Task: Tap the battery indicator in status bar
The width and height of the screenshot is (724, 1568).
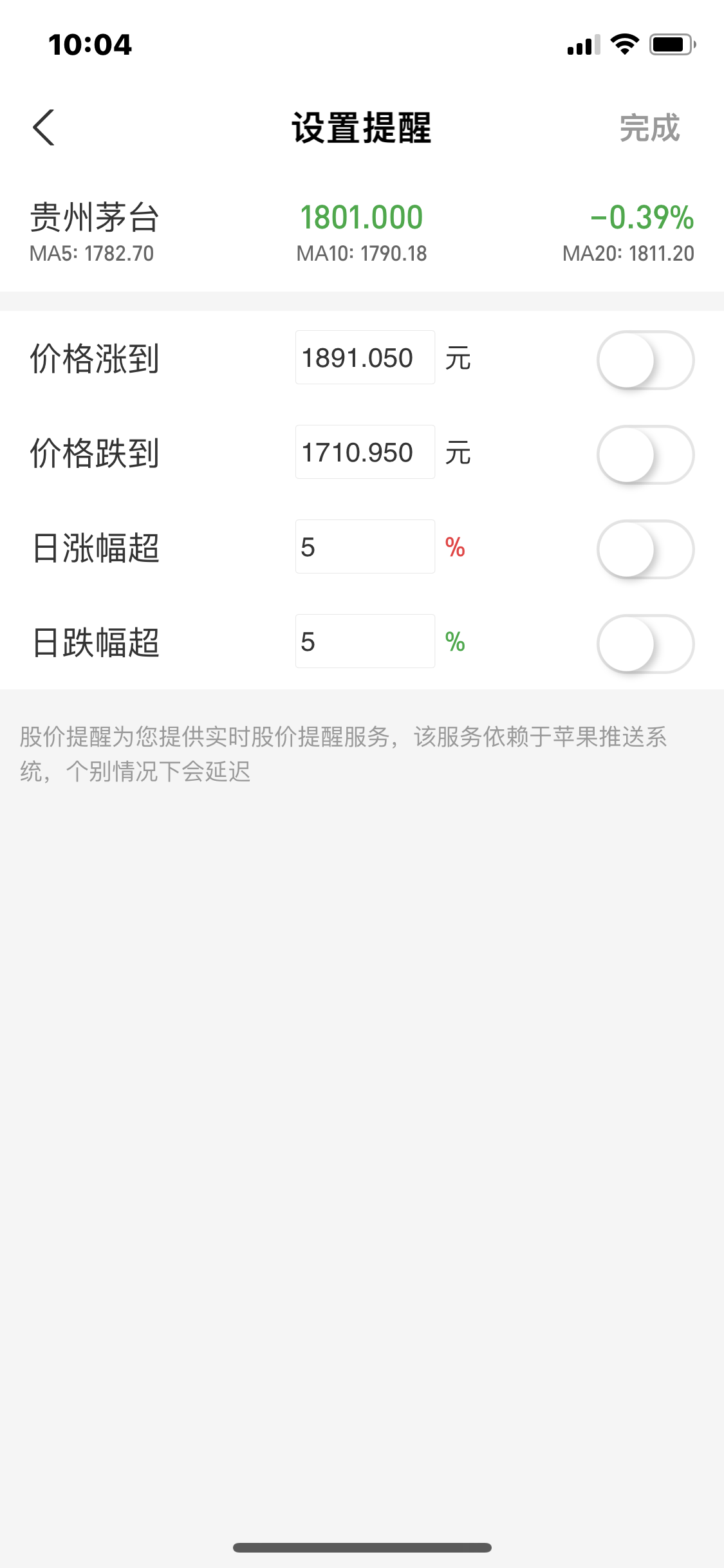Action: pos(669,42)
